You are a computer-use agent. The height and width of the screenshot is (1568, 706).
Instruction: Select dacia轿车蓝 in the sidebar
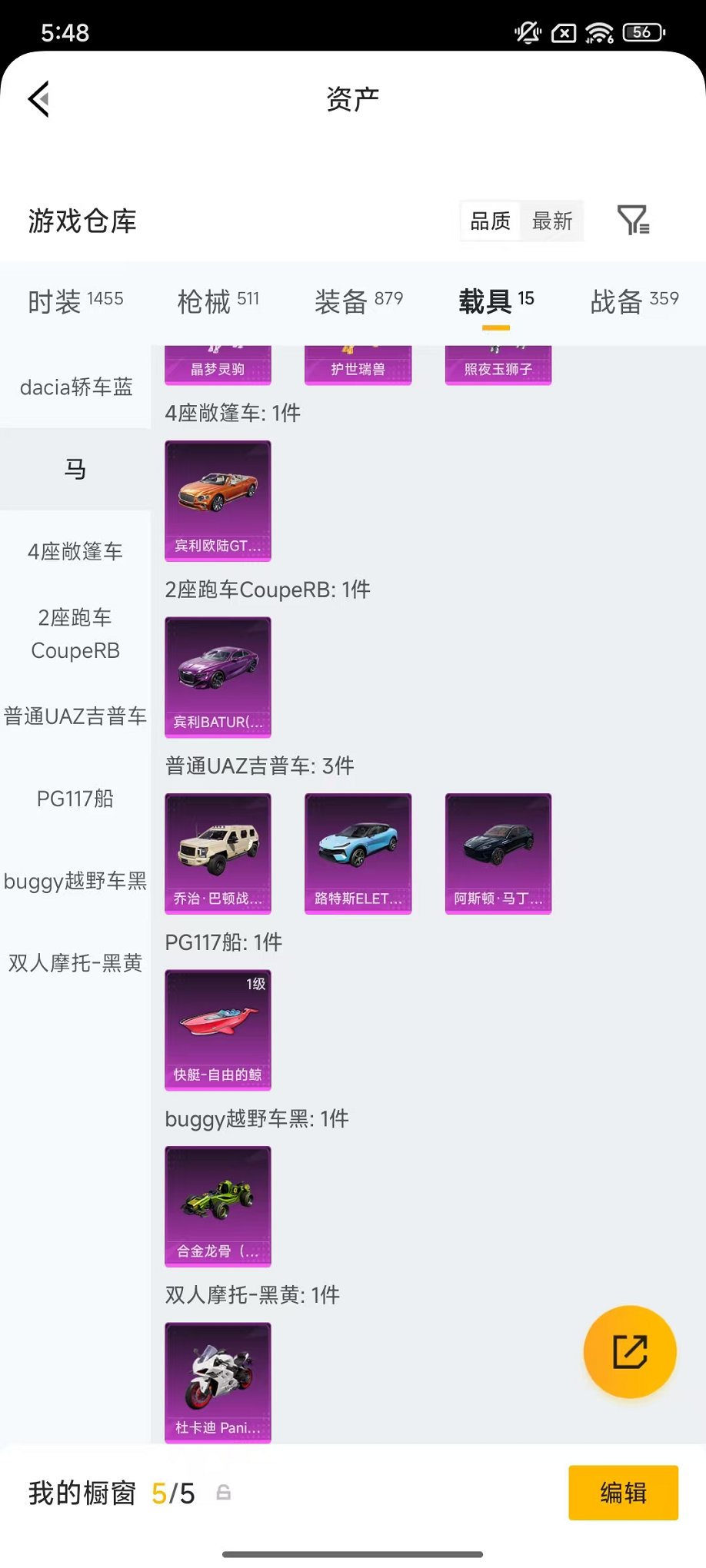pyautogui.click(x=75, y=387)
